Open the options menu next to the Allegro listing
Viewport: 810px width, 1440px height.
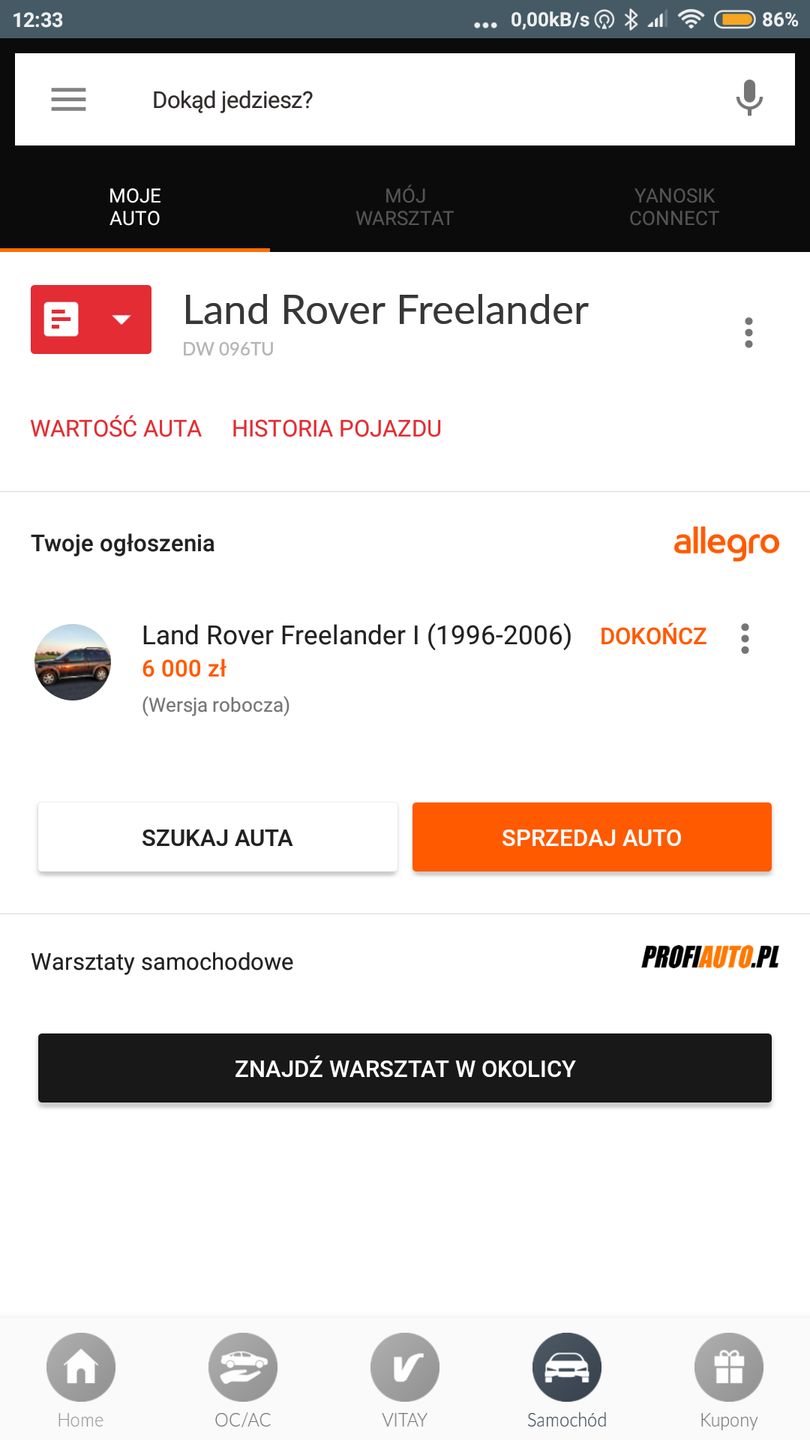tap(744, 638)
